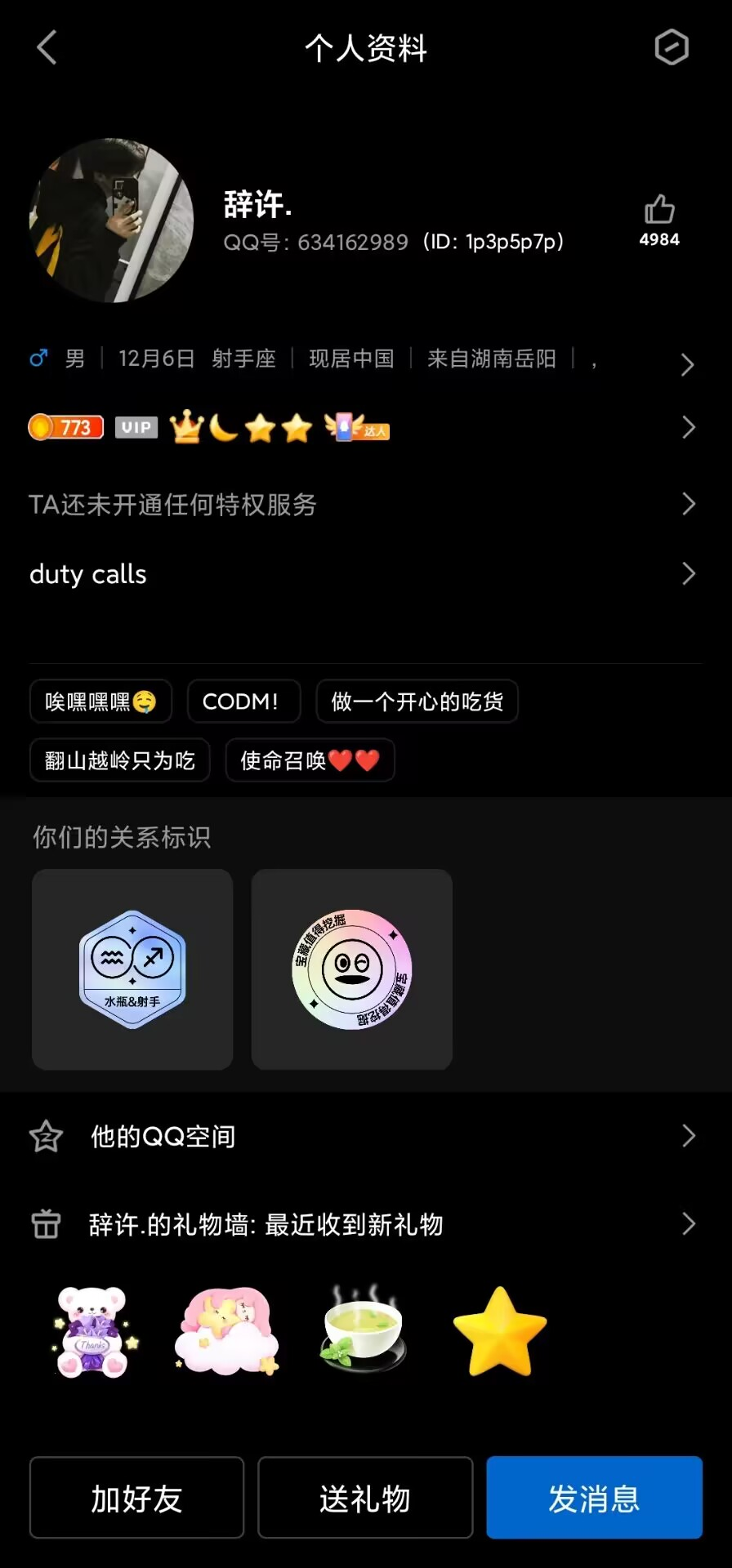Open 他的QQ空间 star icon
732x1568 pixels.
pyautogui.click(x=45, y=1136)
